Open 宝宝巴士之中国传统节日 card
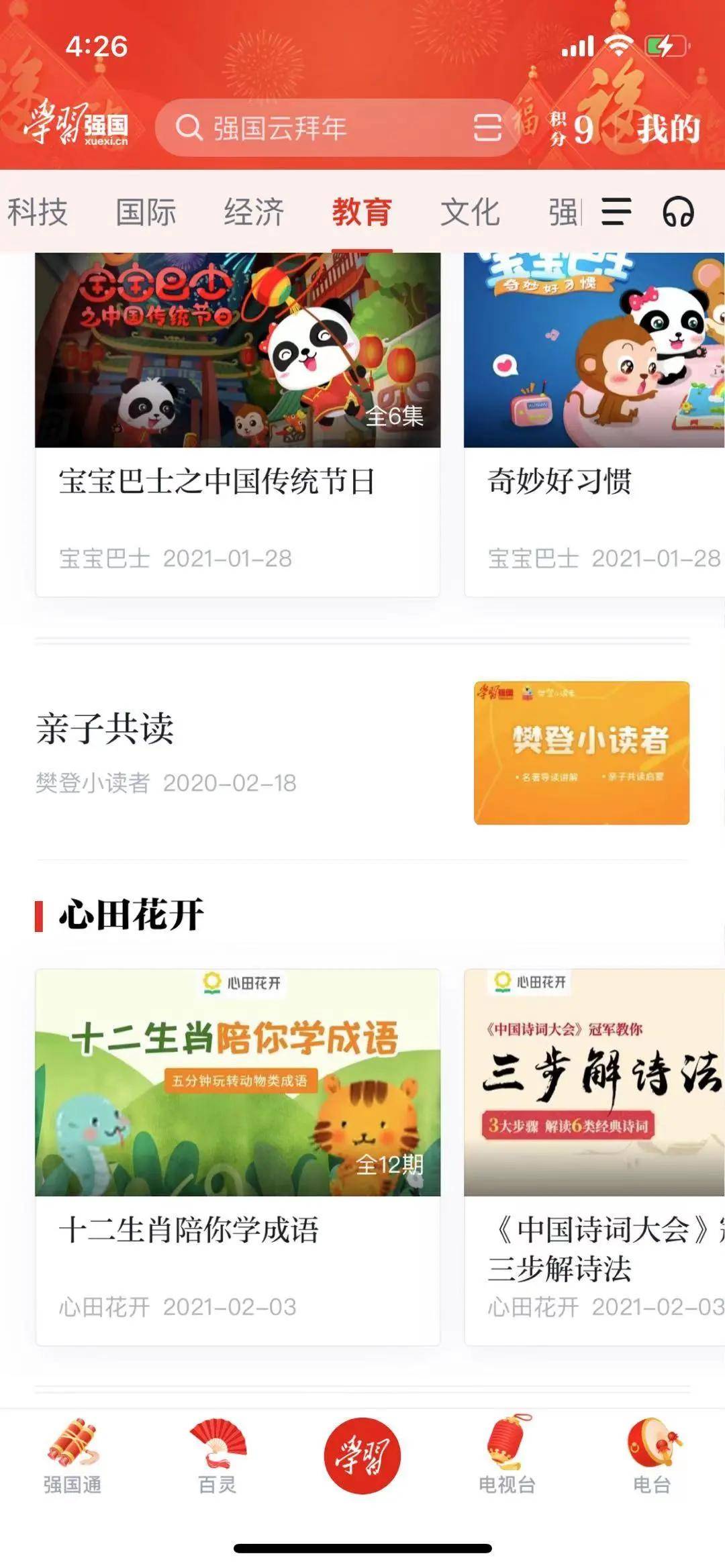The width and height of the screenshot is (725, 1568). (x=238, y=423)
